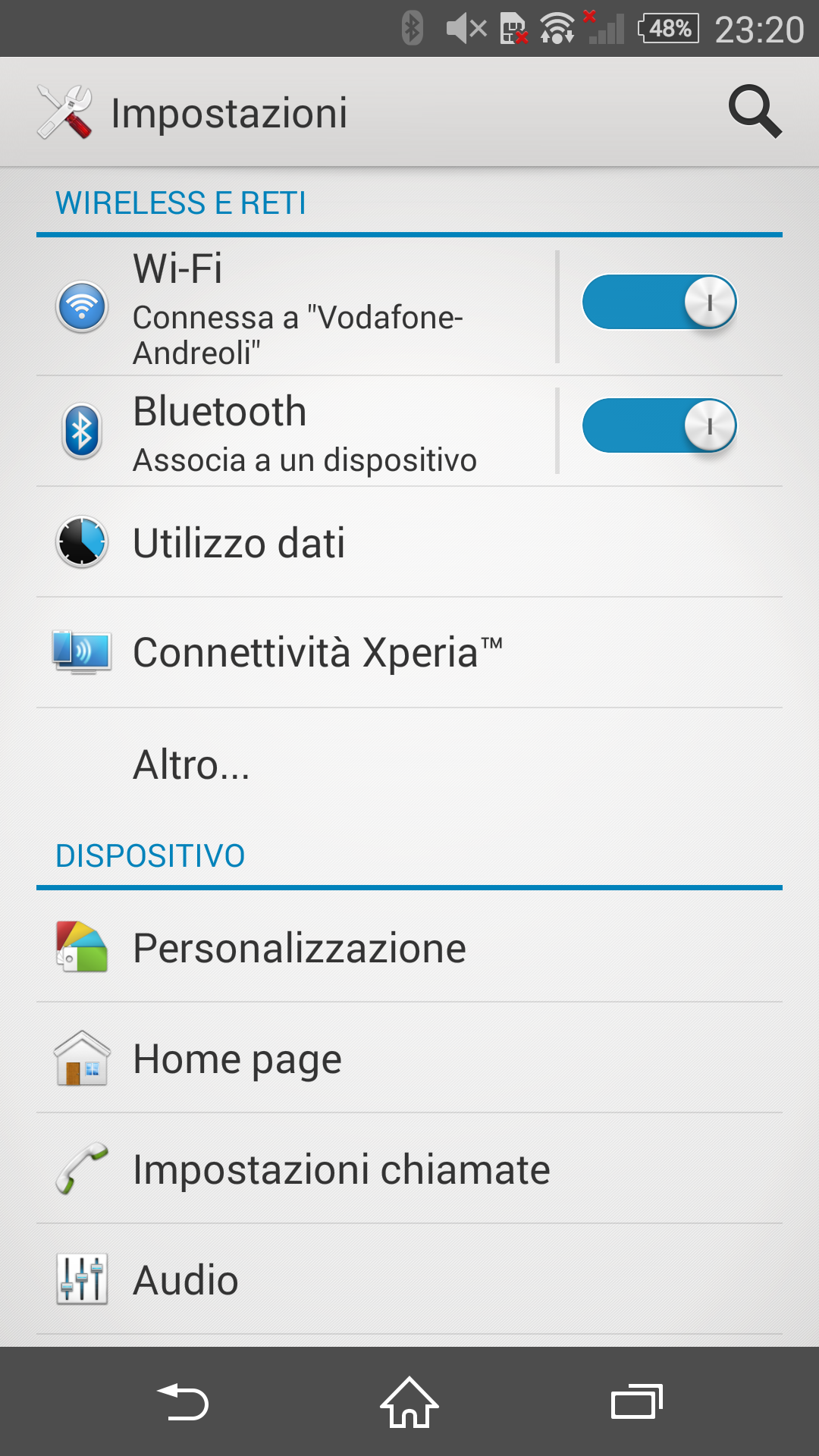Open Impostazioni chiamate
819x1456 pixels.
409,1169
